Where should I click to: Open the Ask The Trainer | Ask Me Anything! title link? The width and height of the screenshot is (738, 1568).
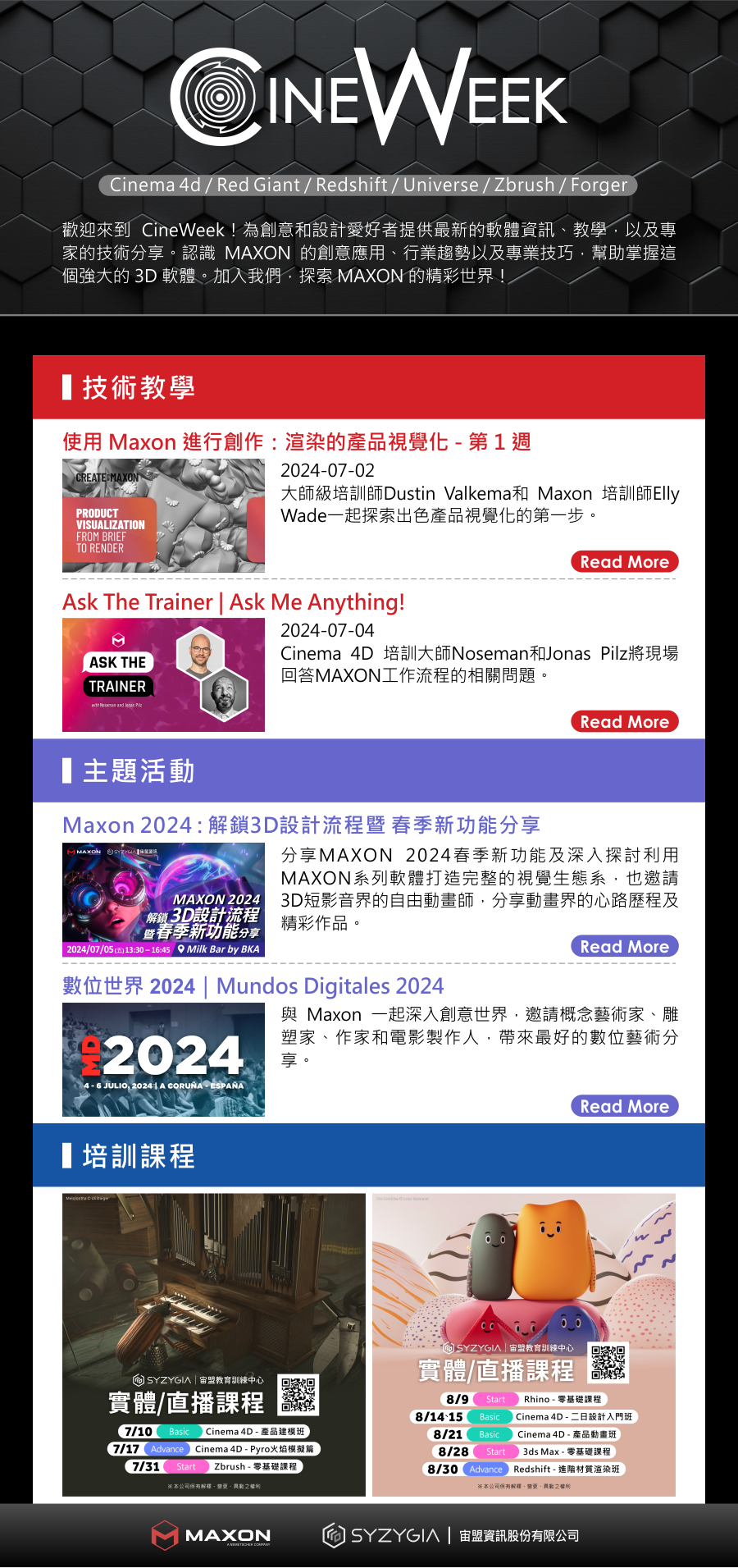[234, 602]
